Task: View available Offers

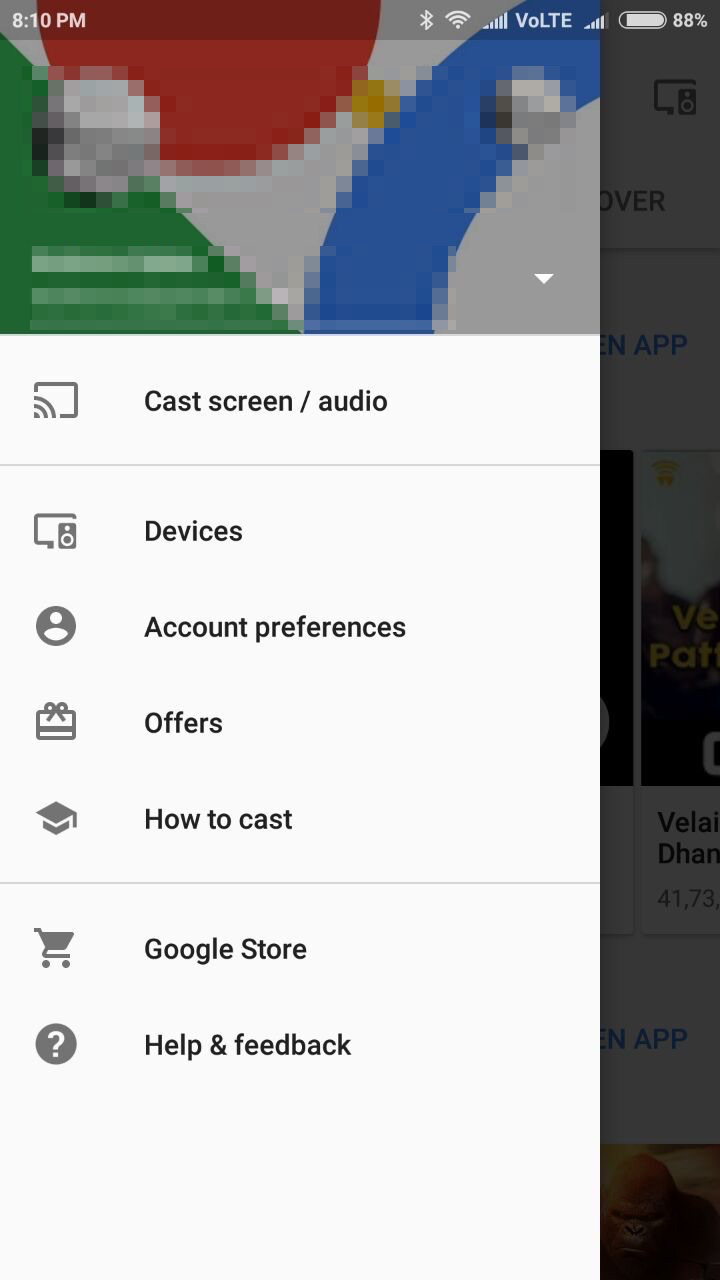Action: (183, 723)
